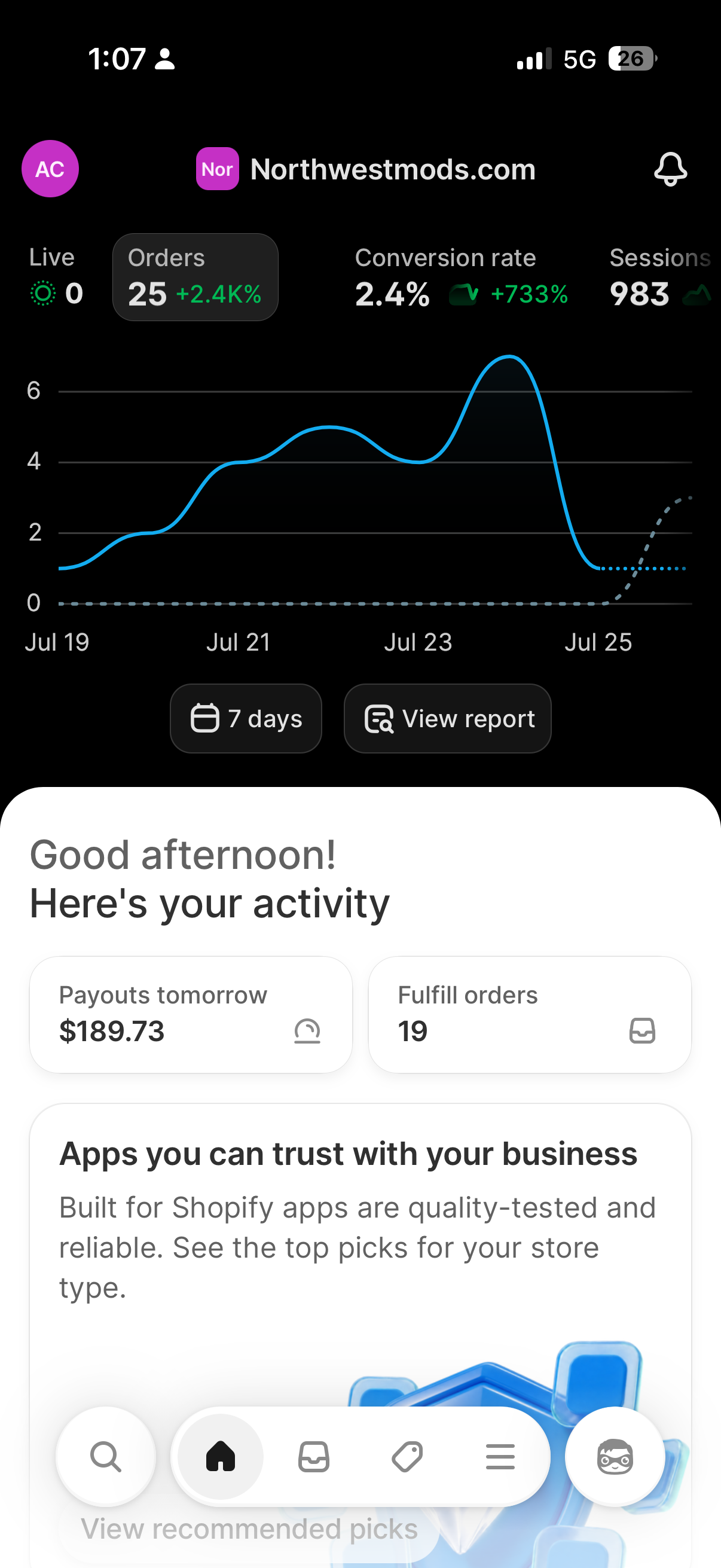The height and width of the screenshot is (1568, 721).
Task: Change the 7 days date range
Action: pos(246,718)
